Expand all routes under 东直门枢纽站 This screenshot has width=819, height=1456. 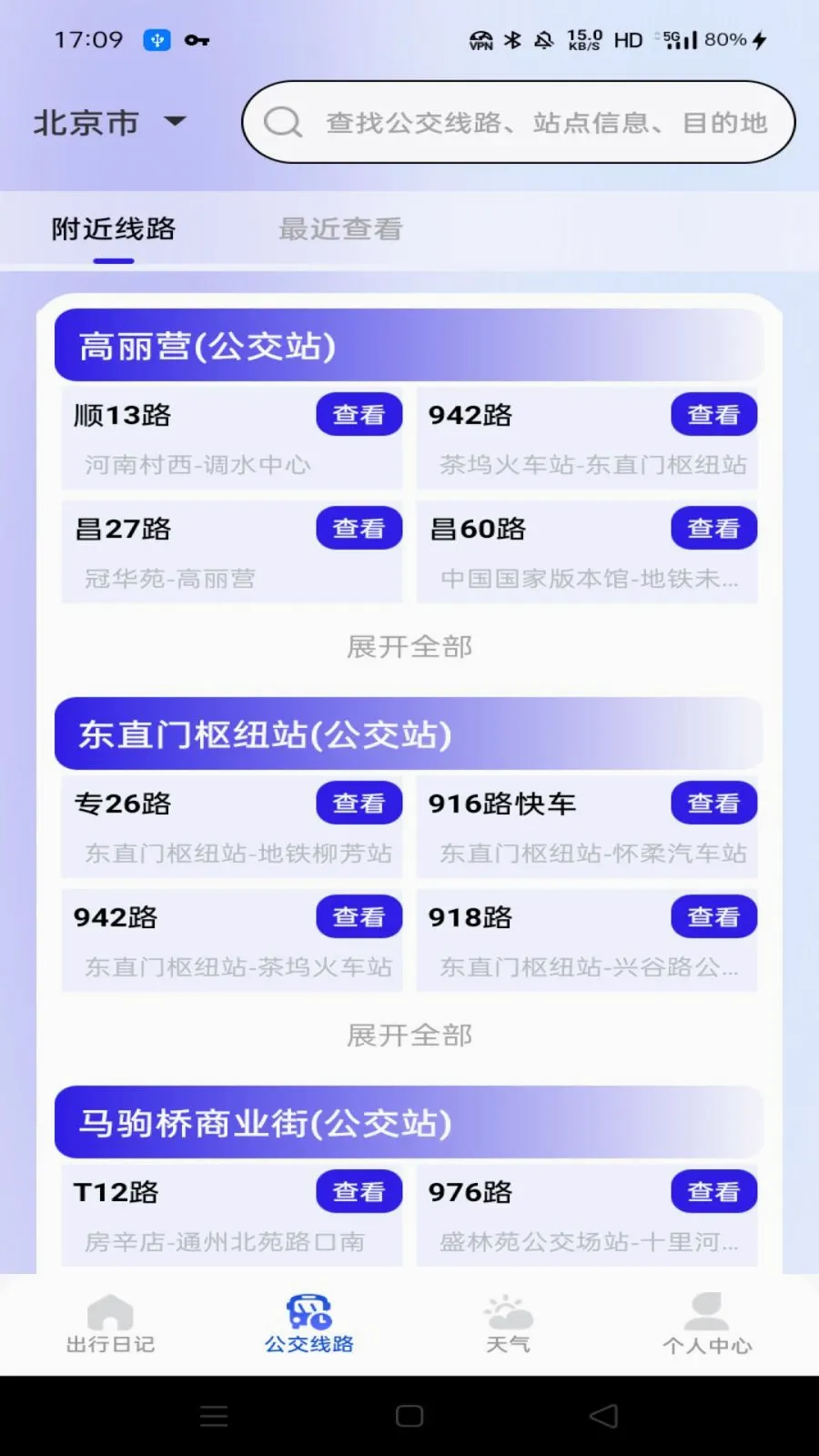pos(409,1036)
